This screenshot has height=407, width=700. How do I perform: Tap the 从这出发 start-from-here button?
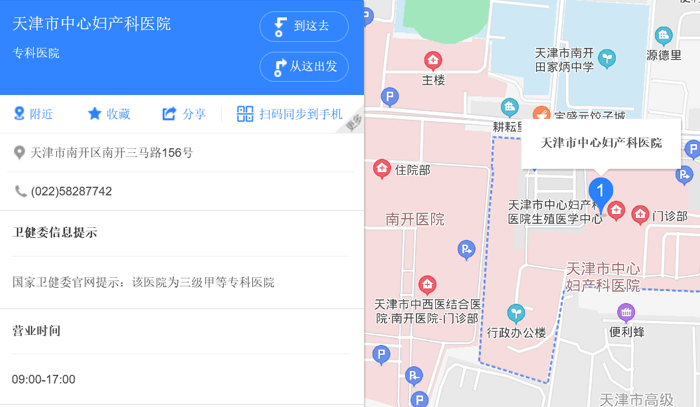point(303,67)
